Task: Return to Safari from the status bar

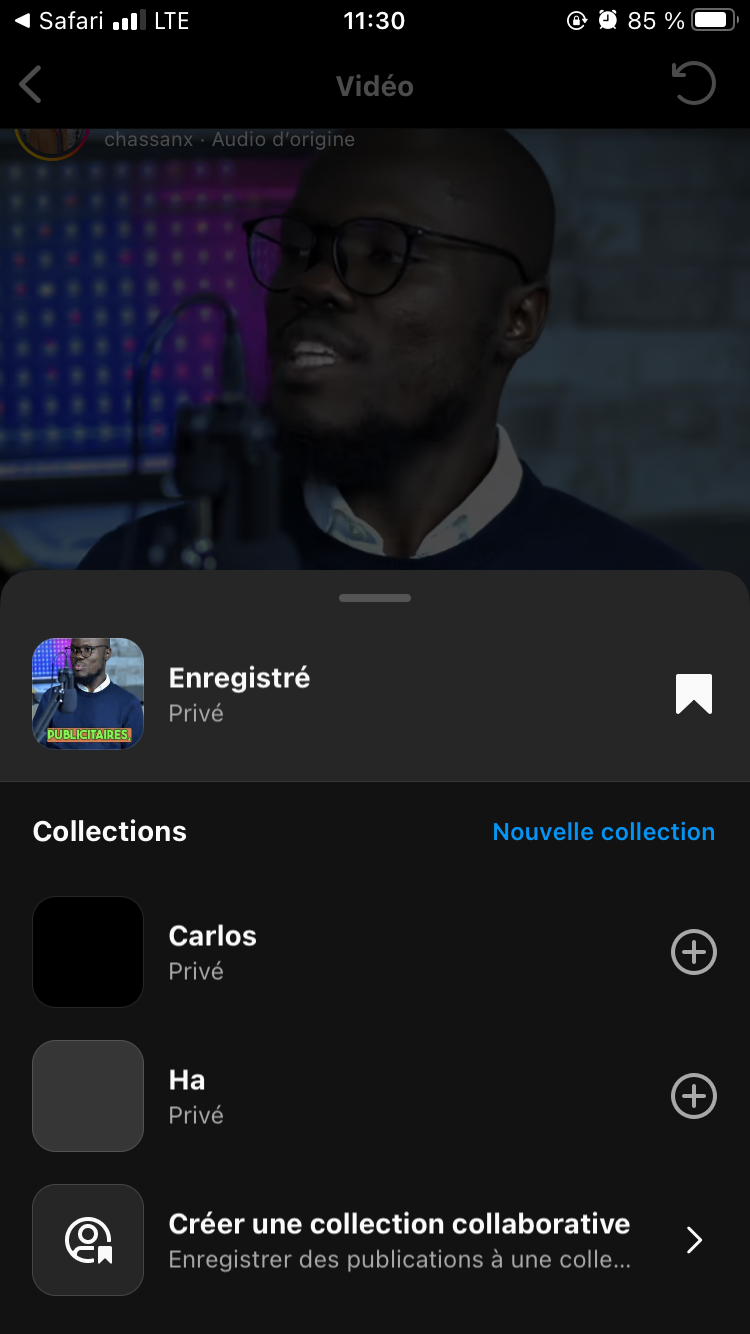Action: [62, 21]
